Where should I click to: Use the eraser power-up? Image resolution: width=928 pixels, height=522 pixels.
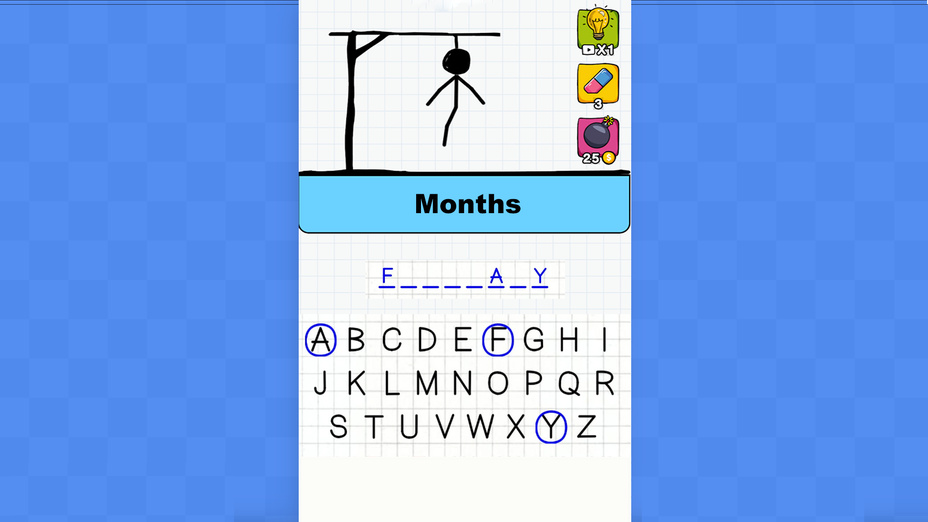pyautogui.click(x=597, y=84)
